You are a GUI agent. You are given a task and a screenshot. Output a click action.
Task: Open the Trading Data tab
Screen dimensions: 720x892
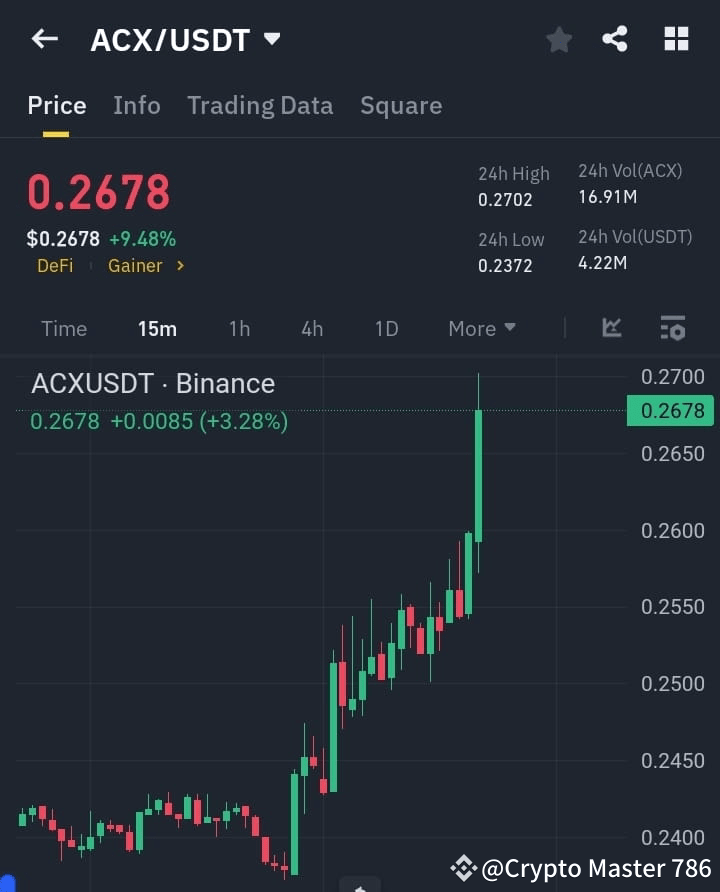point(260,105)
